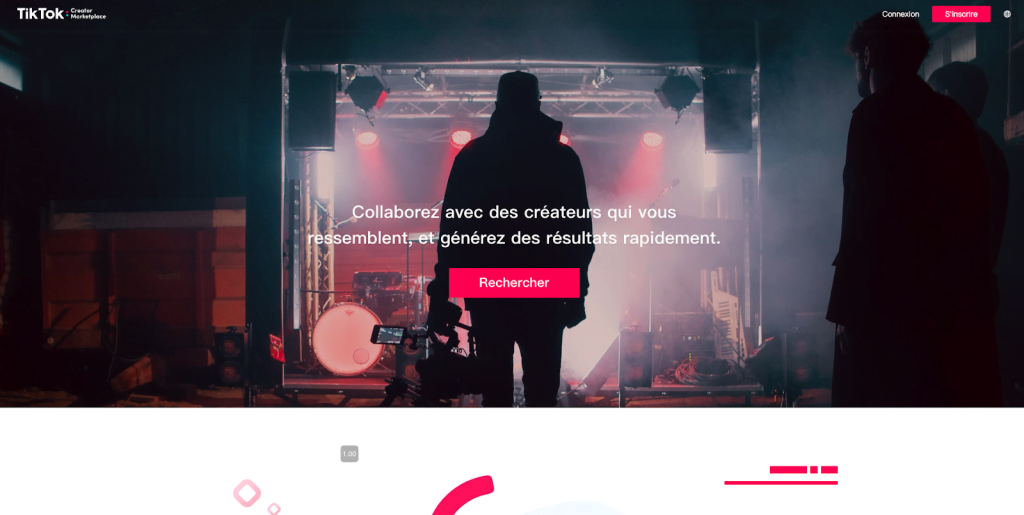Open the TikTok Creator Marketplace home page
Viewport: 1024px width, 515px height.
(x=60, y=14)
